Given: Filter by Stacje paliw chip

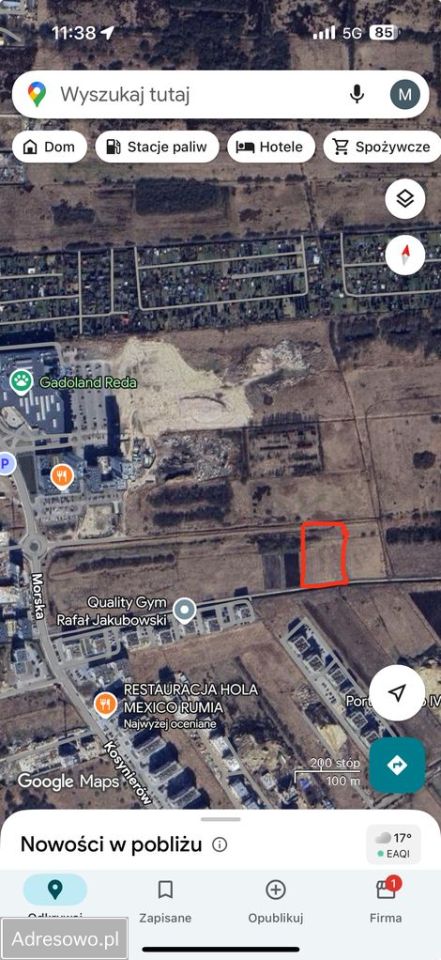Looking at the screenshot, I should [157, 147].
